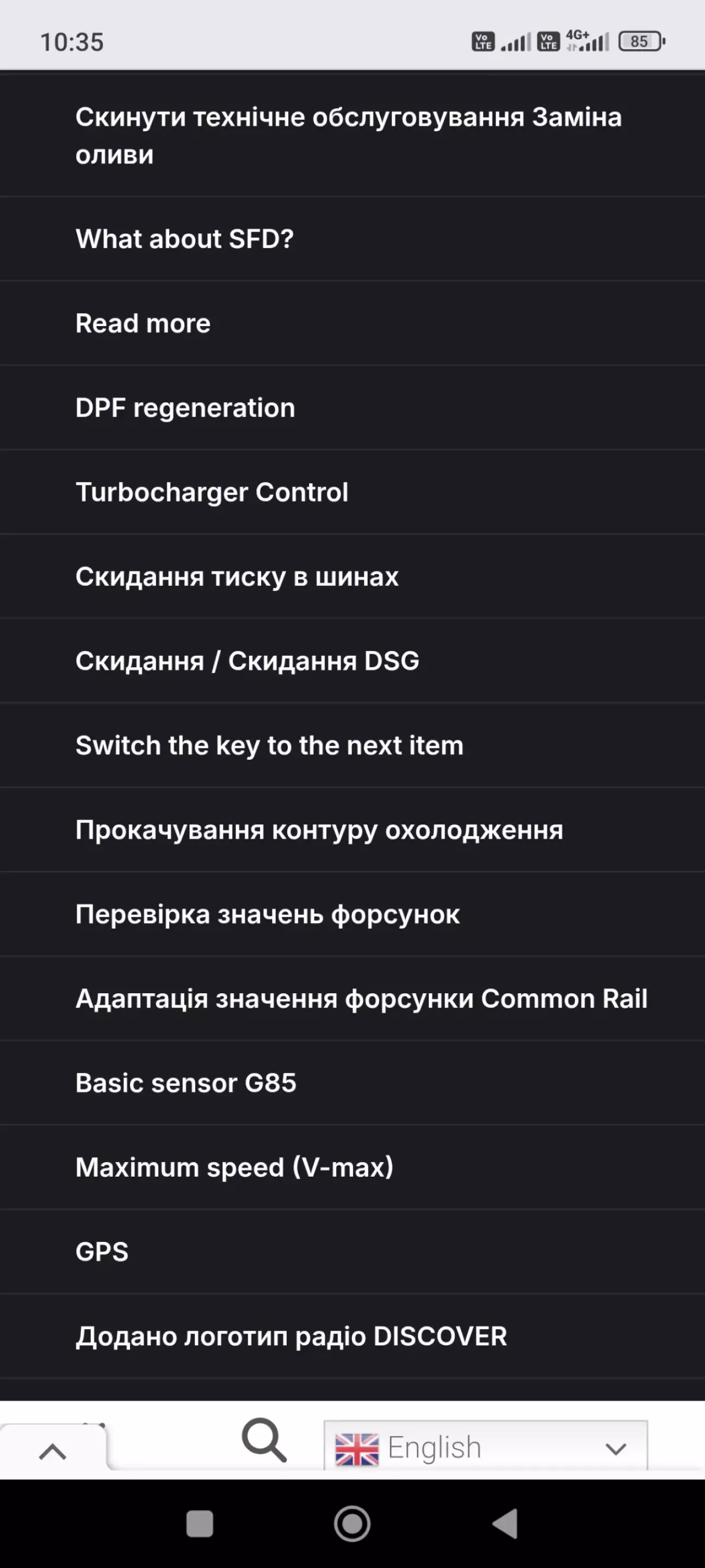Expand the English language dropdown
Screen dimensions: 705x1568
(x=485, y=1448)
